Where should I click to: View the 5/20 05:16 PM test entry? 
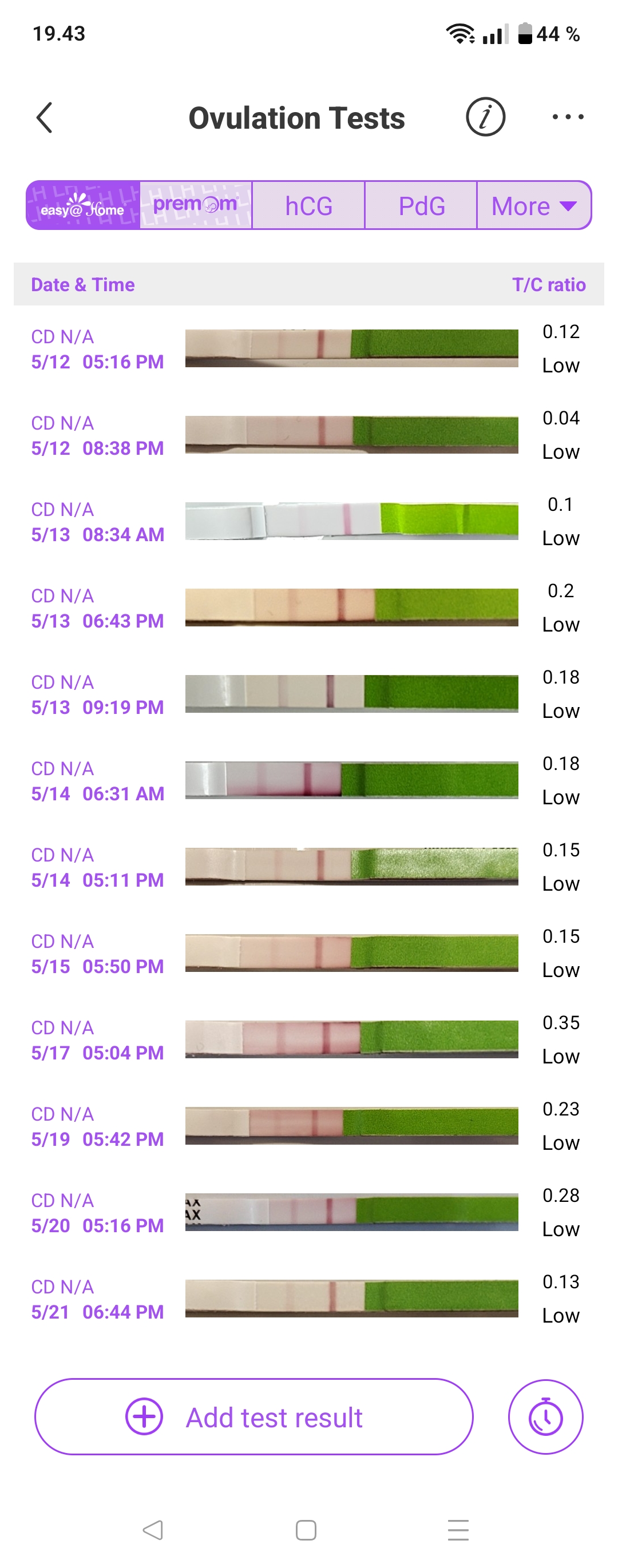[x=351, y=1213]
